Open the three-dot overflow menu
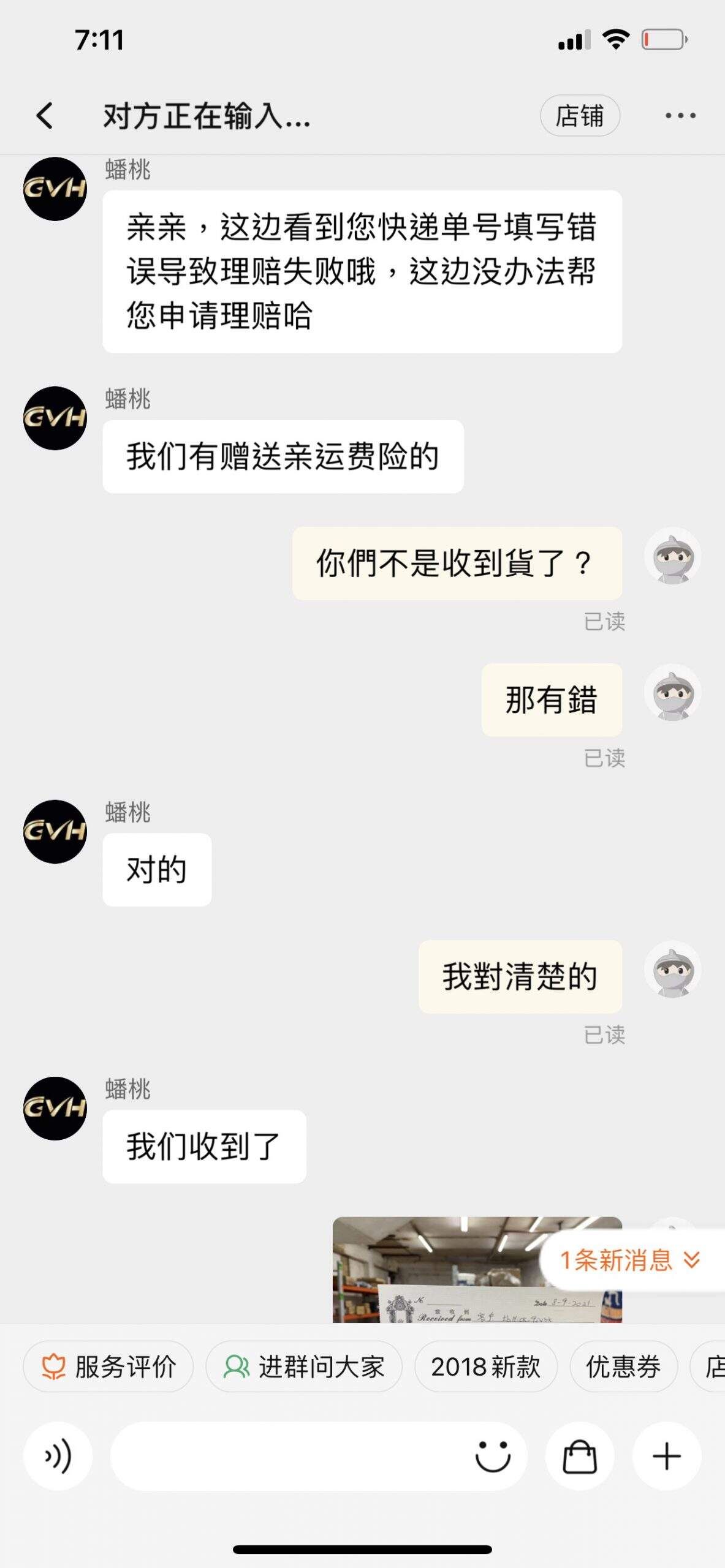This screenshot has width=725, height=1568. tap(680, 116)
